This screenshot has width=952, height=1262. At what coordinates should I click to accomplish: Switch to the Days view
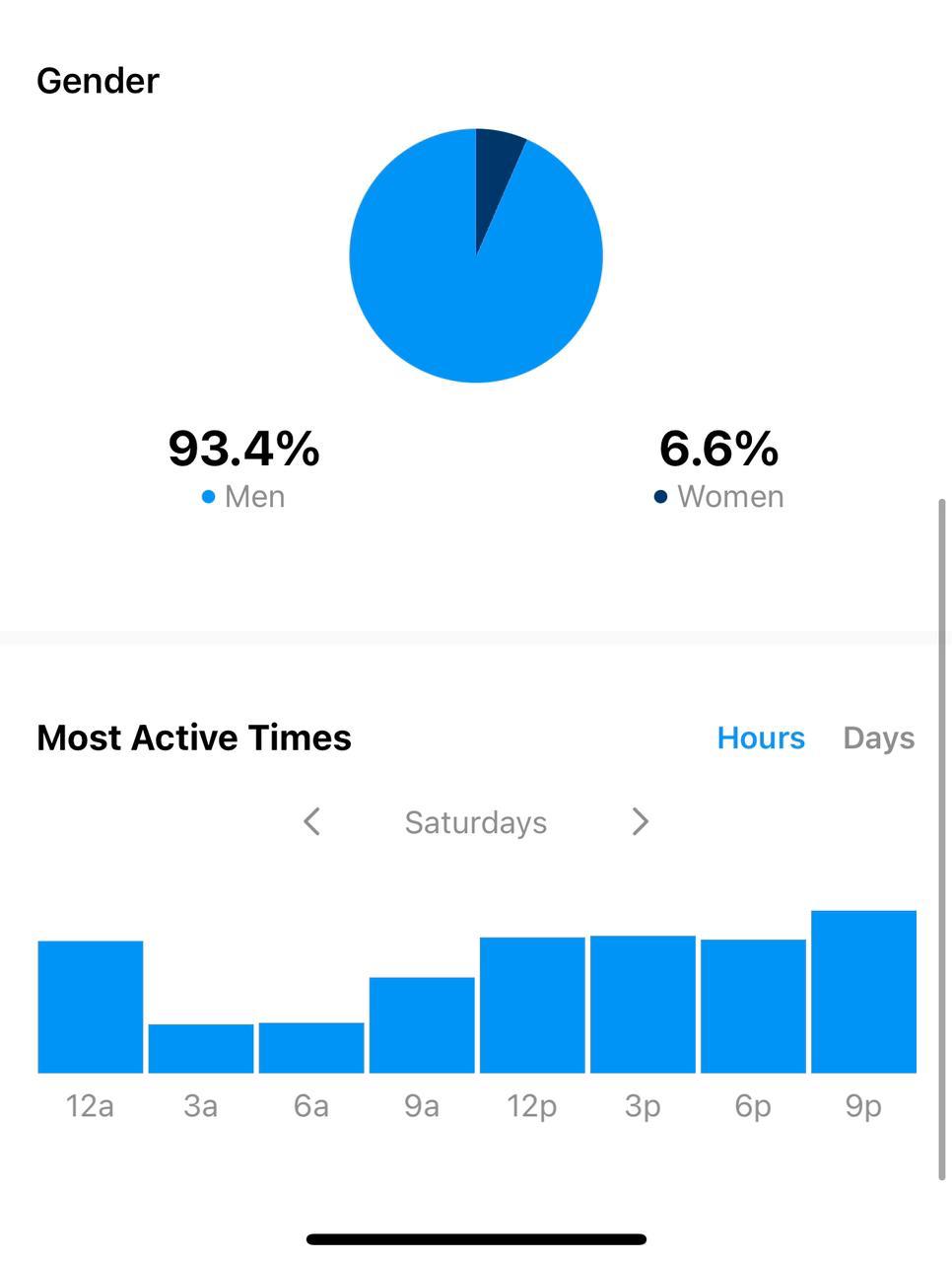[x=878, y=737]
